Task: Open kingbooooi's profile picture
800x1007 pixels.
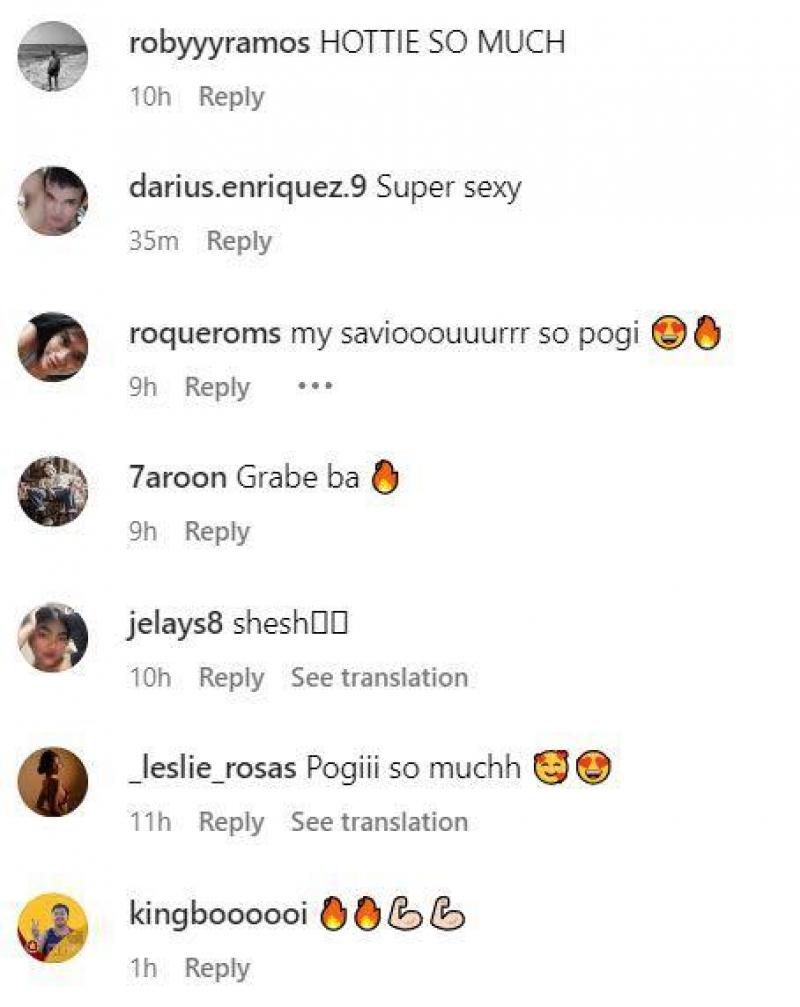Action: coord(53,927)
